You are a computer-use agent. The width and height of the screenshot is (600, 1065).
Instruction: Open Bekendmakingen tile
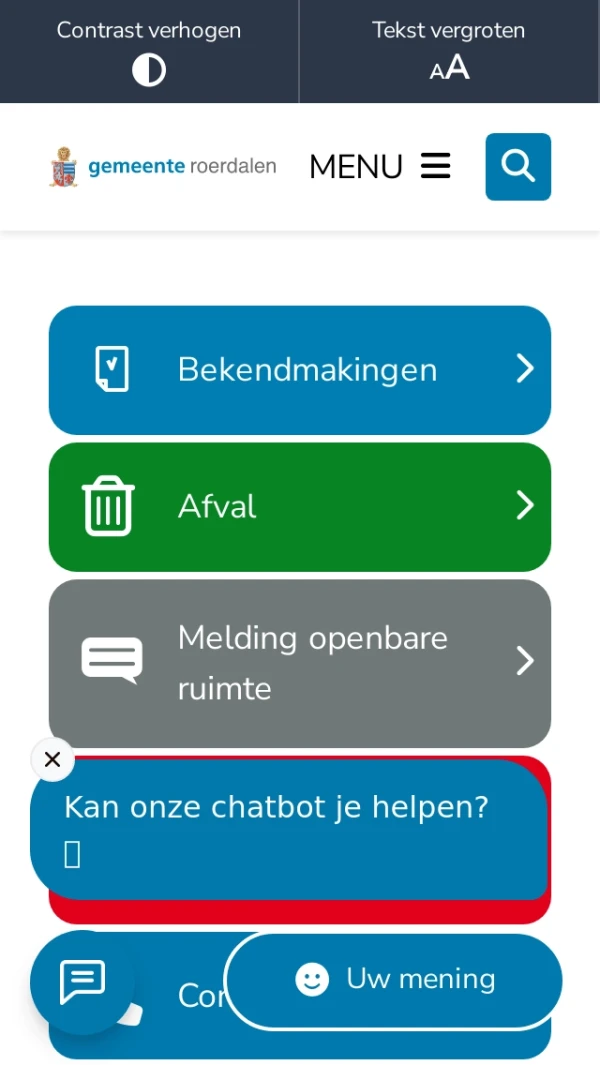300,370
